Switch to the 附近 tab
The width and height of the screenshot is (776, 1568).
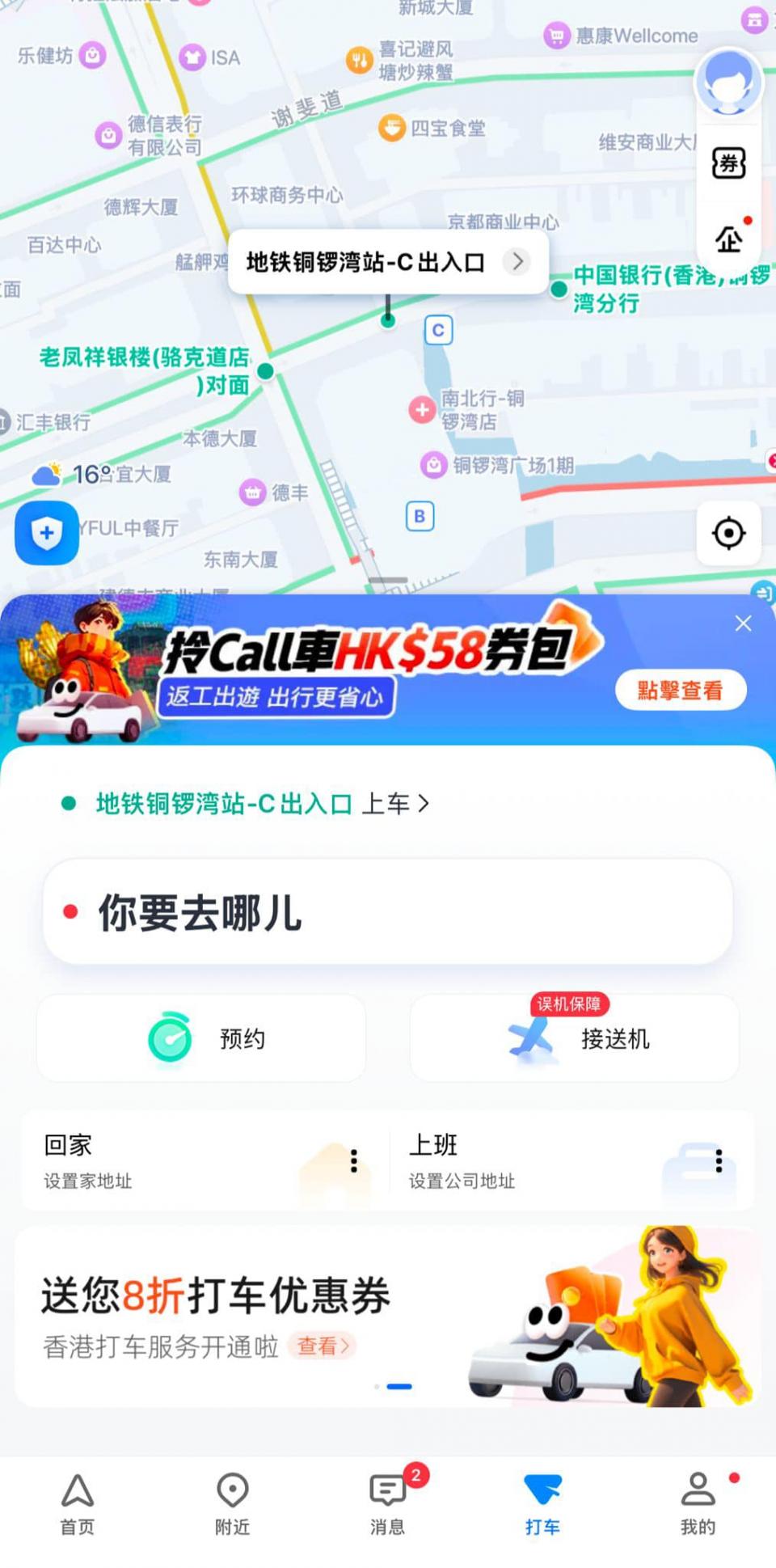coord(232,1504)
